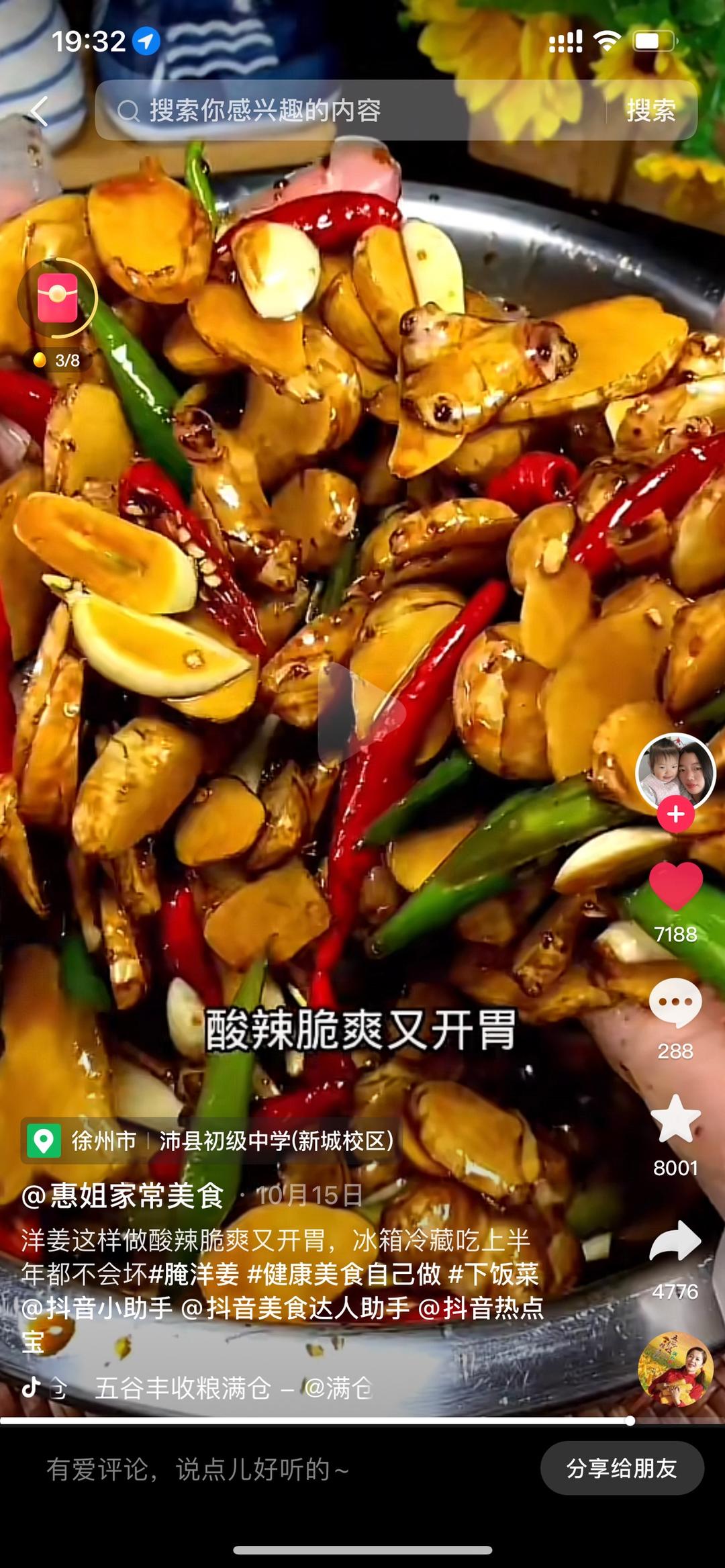Like this video with the heart icon
The image size is (725, 1568).
coord(675,886)
